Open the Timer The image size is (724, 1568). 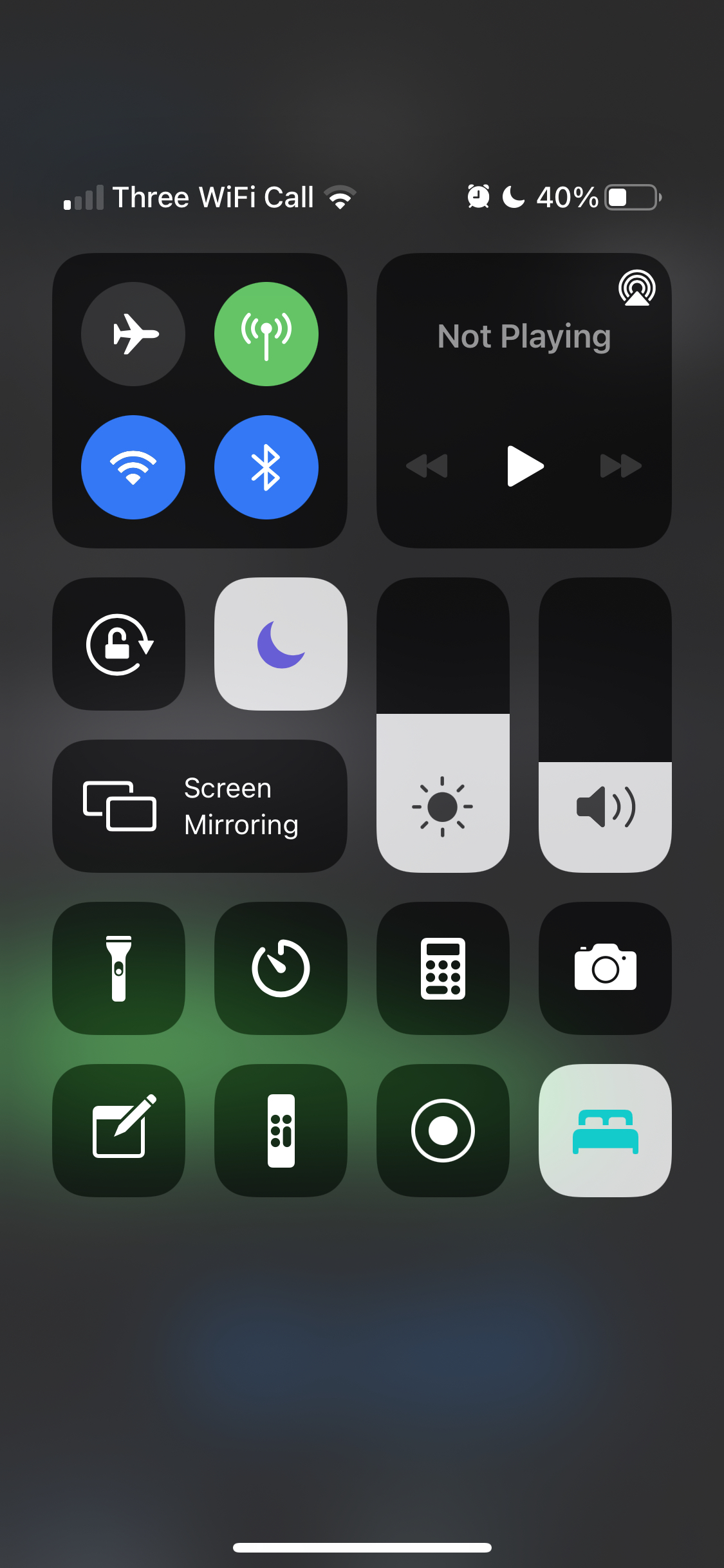[x=281, y=968]
